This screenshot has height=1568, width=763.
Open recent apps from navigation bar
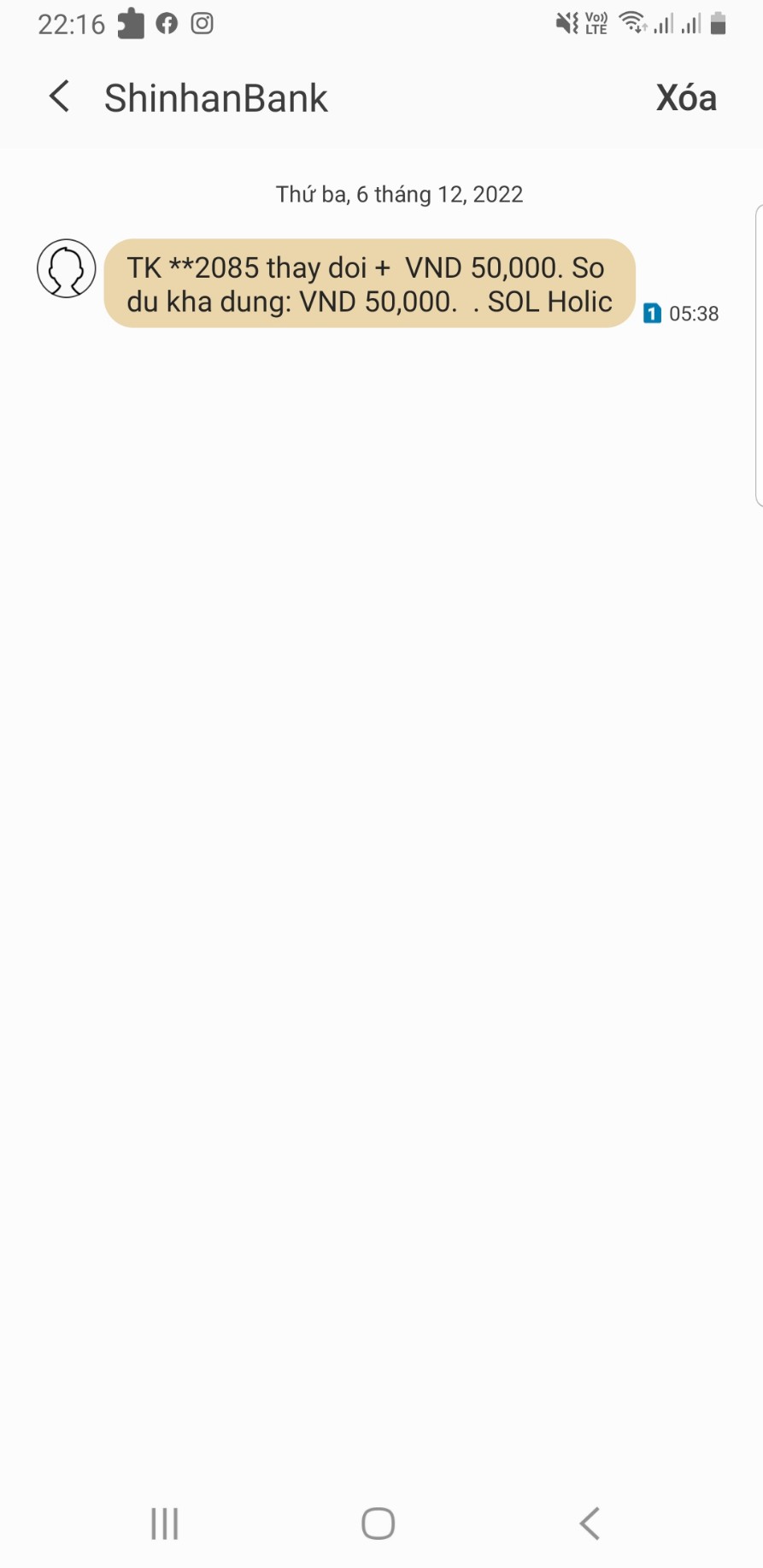(x=165, y=1522)
